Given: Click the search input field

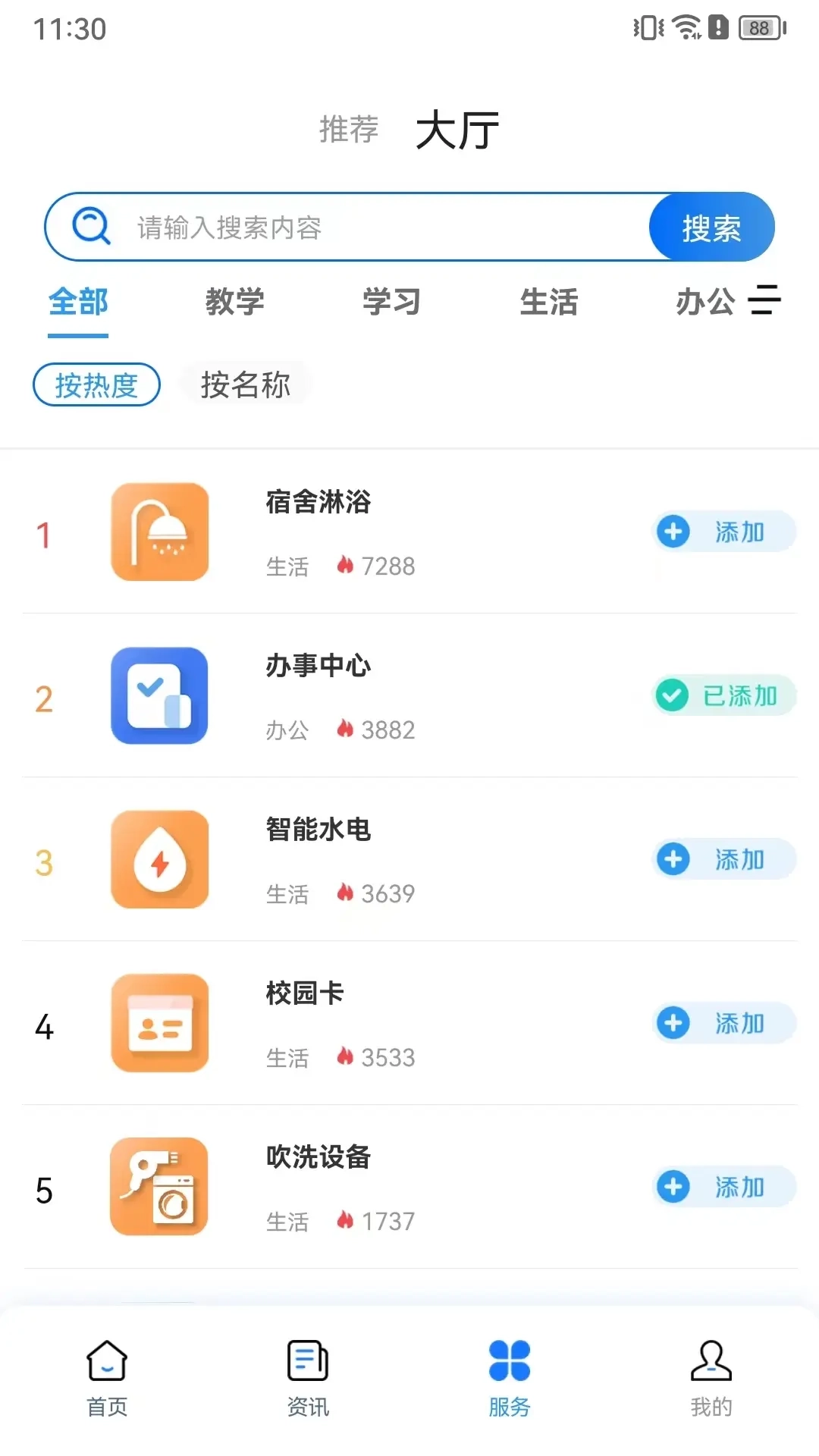Looking at the screenshot, I should click(x=364, y=226).
